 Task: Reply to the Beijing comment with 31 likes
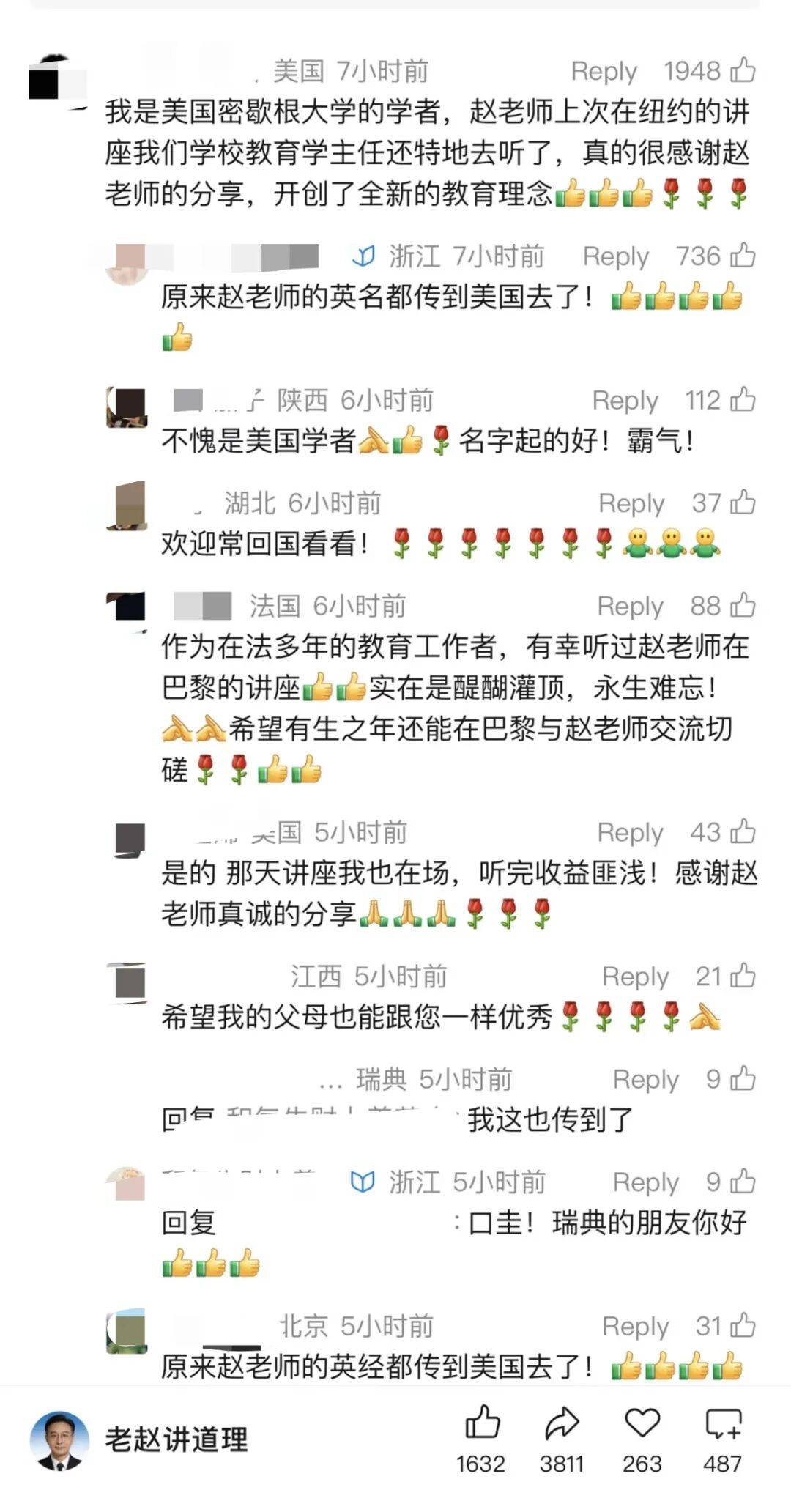[635, 1326]
